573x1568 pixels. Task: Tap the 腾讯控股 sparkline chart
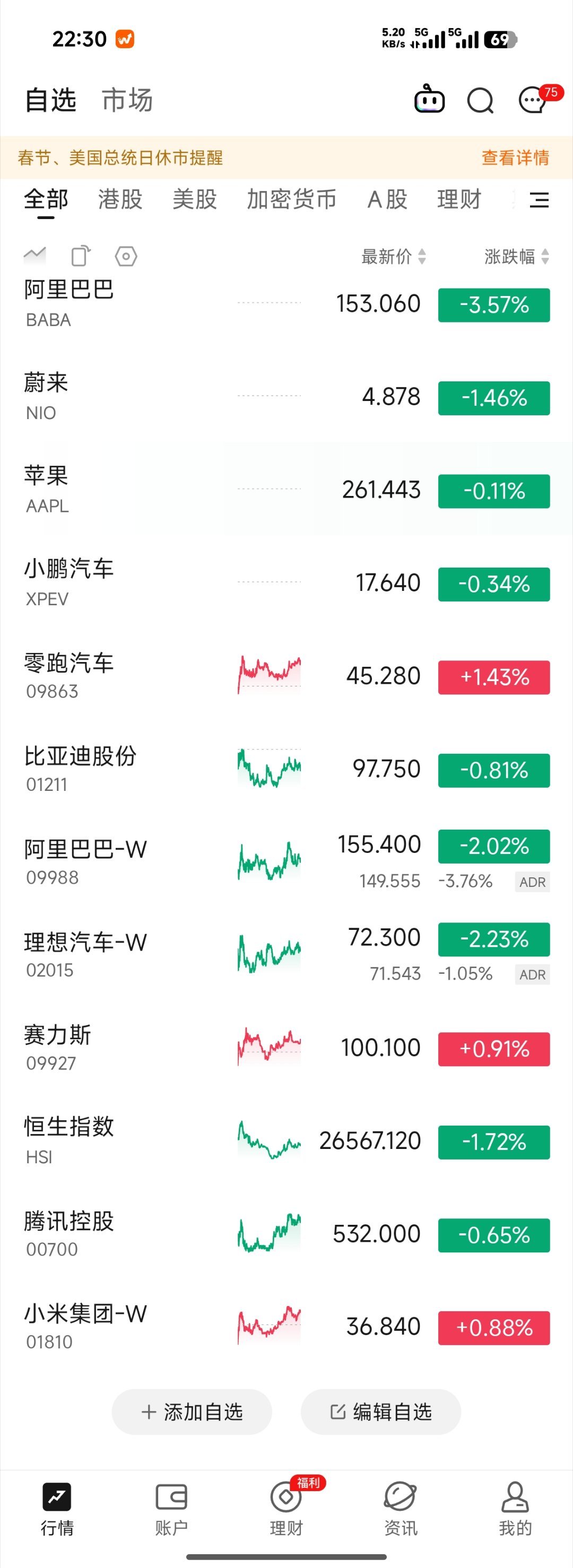(x=268, y=1233)
